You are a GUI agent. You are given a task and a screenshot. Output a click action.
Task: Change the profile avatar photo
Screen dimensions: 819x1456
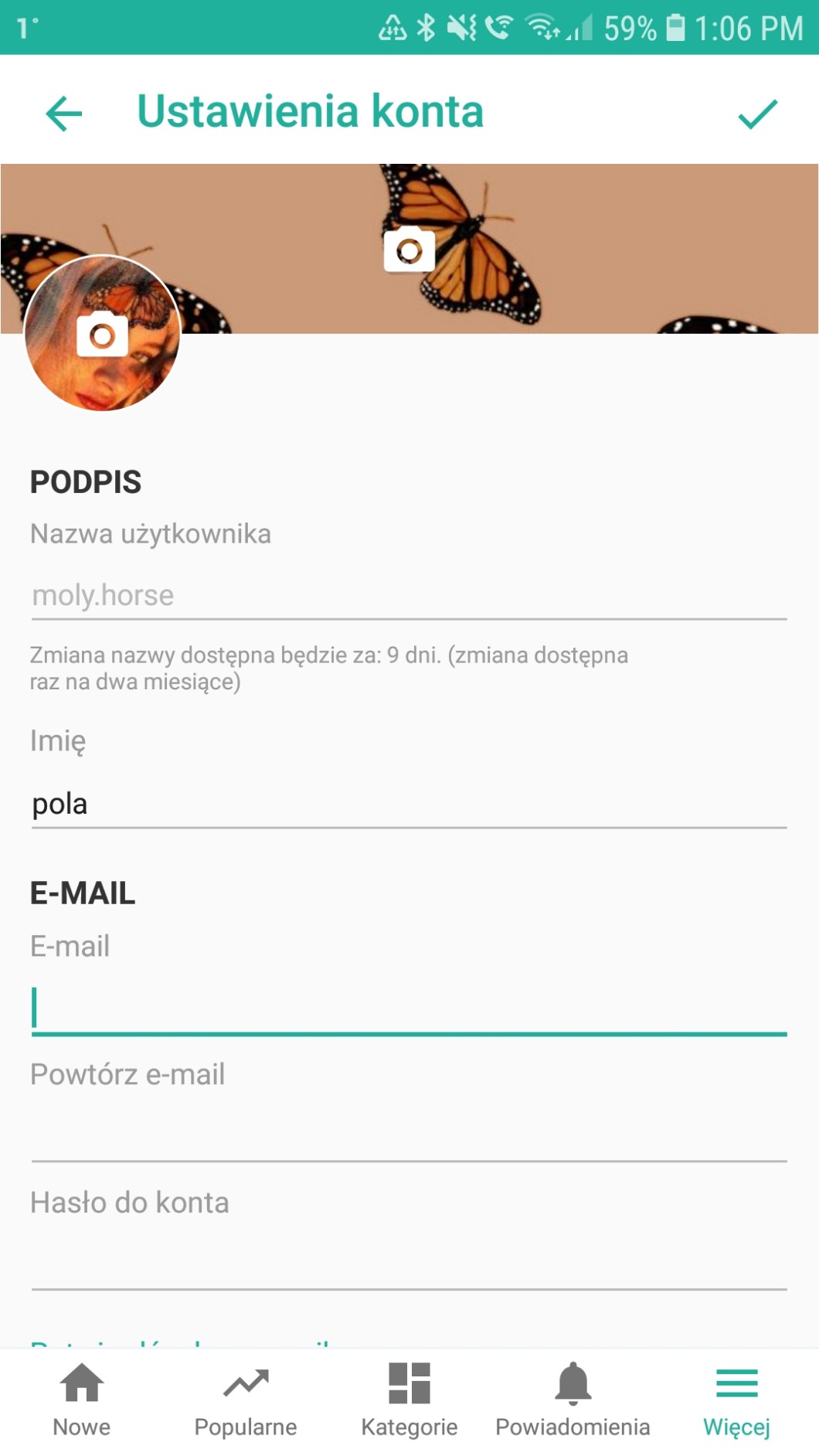(x=102, y=334)
